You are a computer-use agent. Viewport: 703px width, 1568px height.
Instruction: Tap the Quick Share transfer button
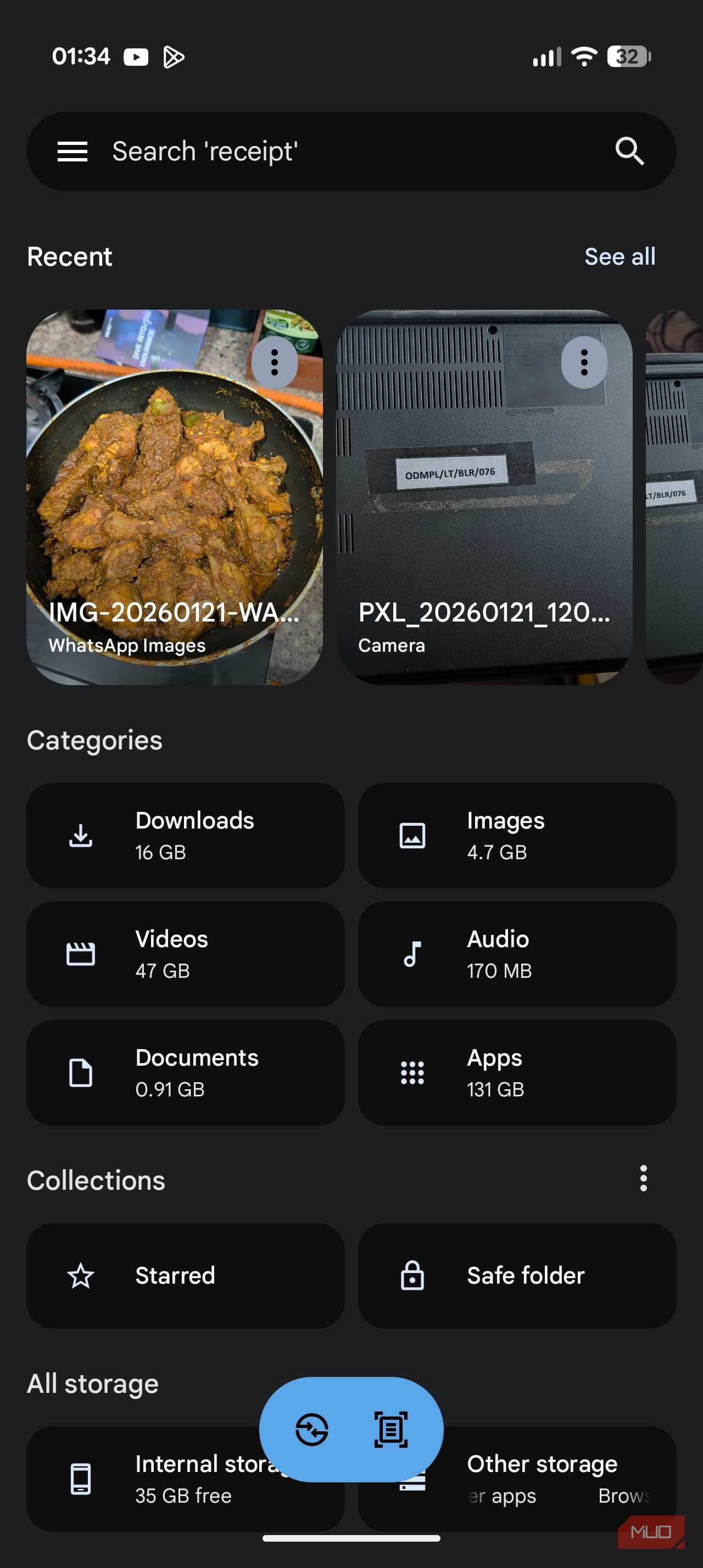[x=311, y=1429]
